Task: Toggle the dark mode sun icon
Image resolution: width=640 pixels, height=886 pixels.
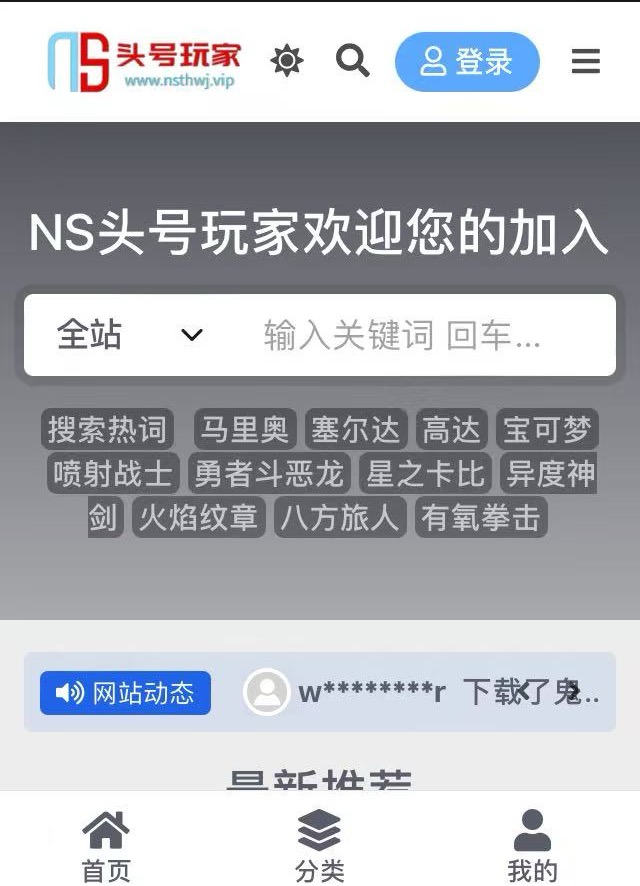Action: [287, 61]
